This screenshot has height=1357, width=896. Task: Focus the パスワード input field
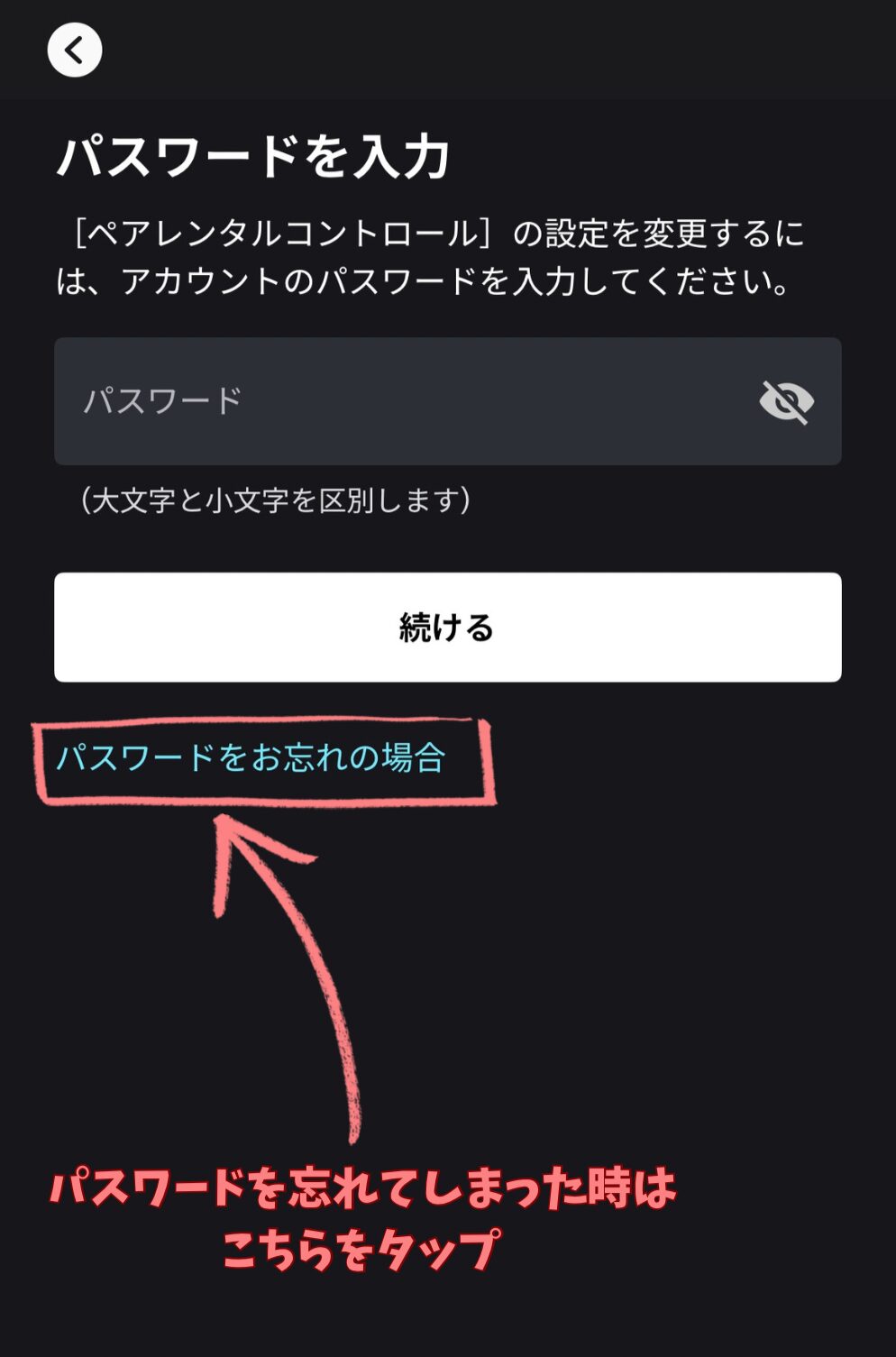coord(397,401)
